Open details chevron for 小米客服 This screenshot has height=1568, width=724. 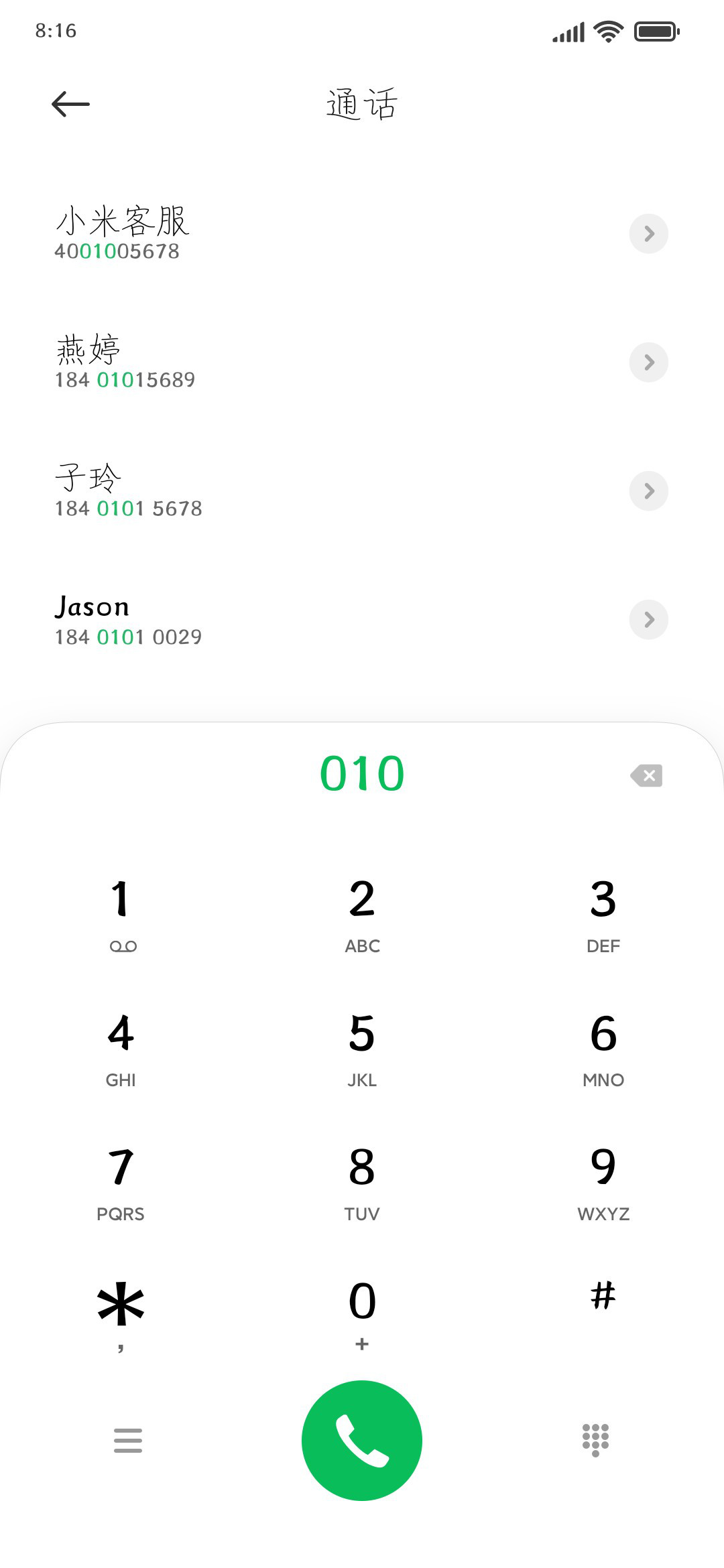click(x=648, y=234)
